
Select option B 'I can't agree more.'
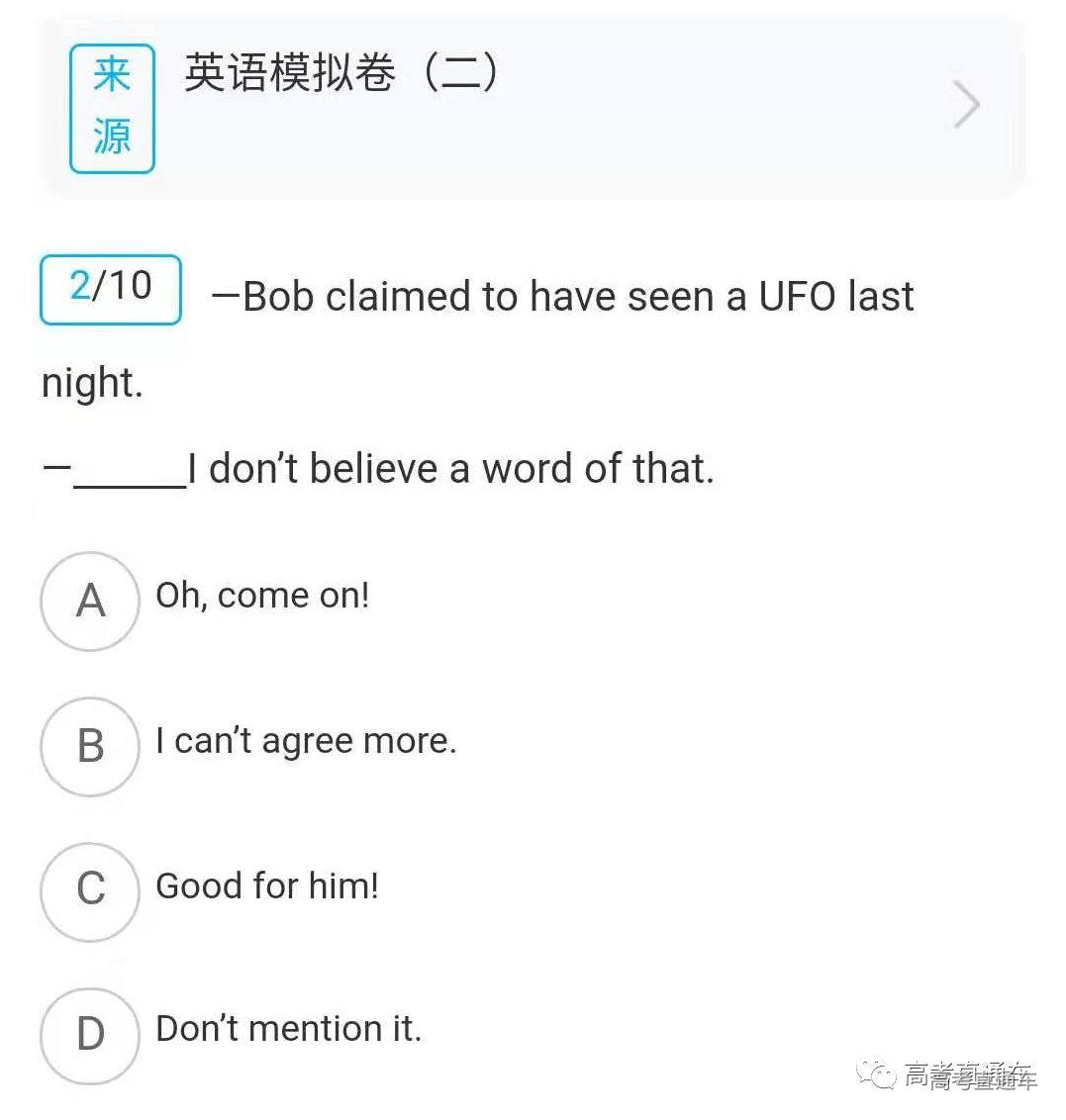(305, 740)
